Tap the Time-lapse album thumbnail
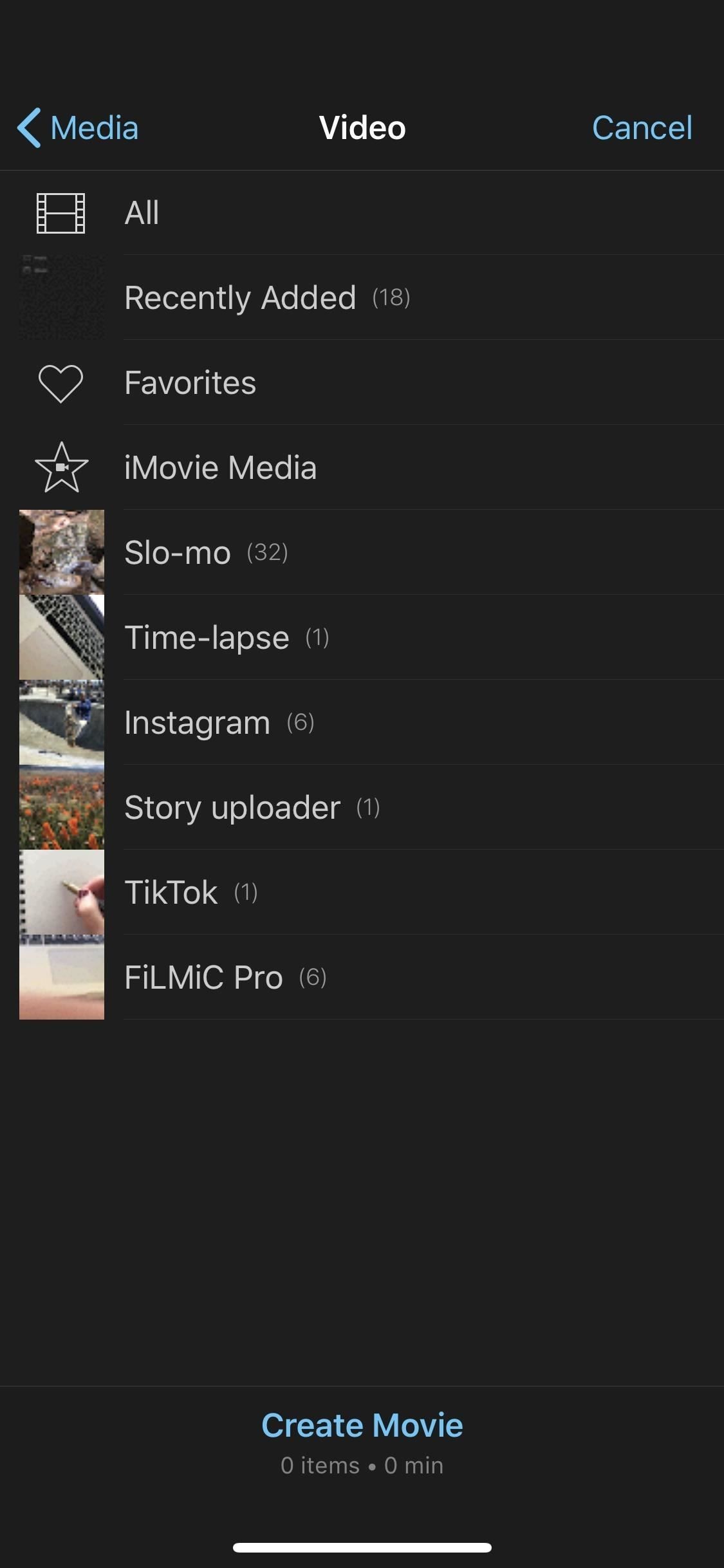This screenshot has height=1568, width=724. (x=61, y=637)
